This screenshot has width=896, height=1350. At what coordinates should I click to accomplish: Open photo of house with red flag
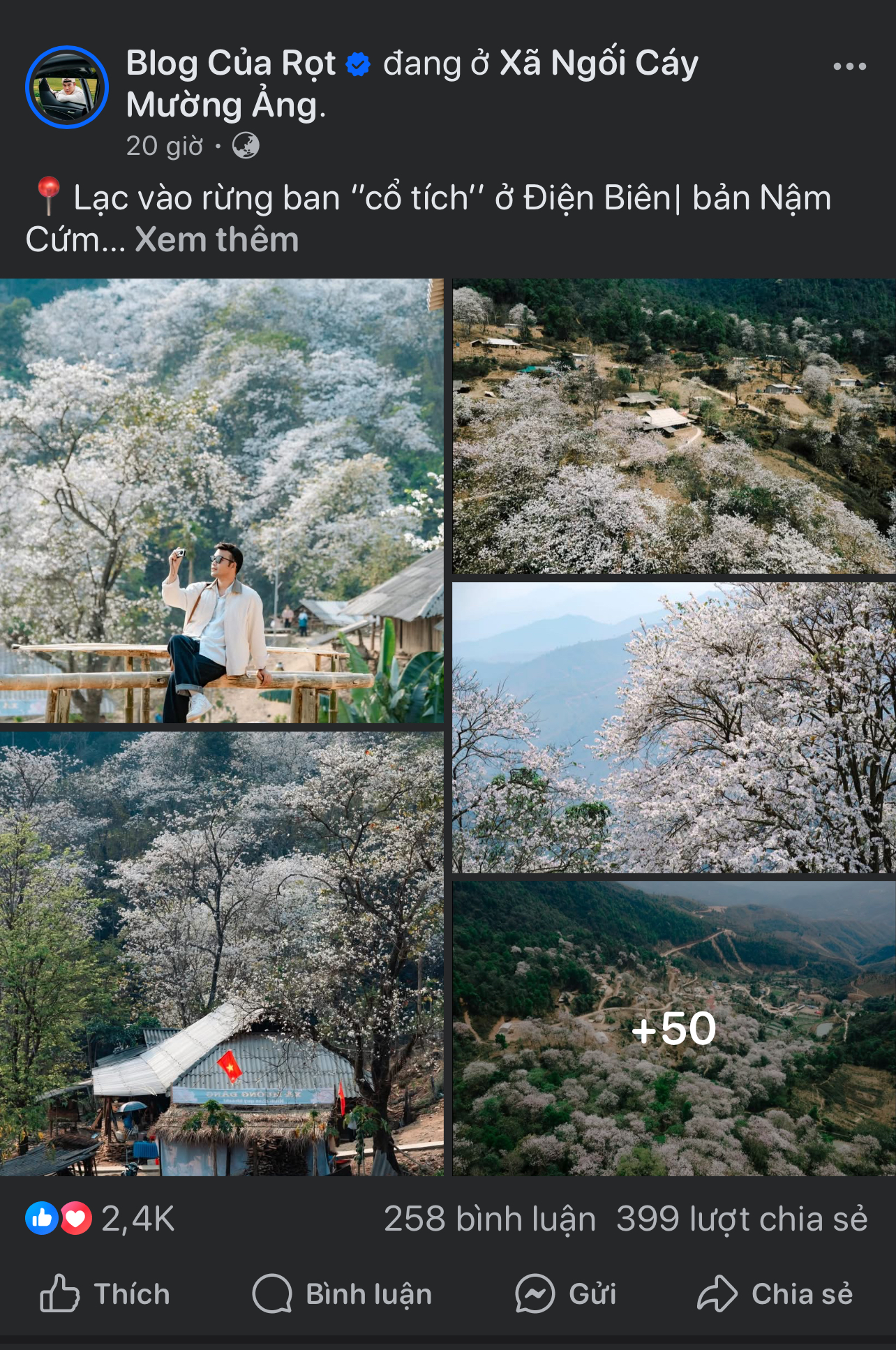coord(221,954)
